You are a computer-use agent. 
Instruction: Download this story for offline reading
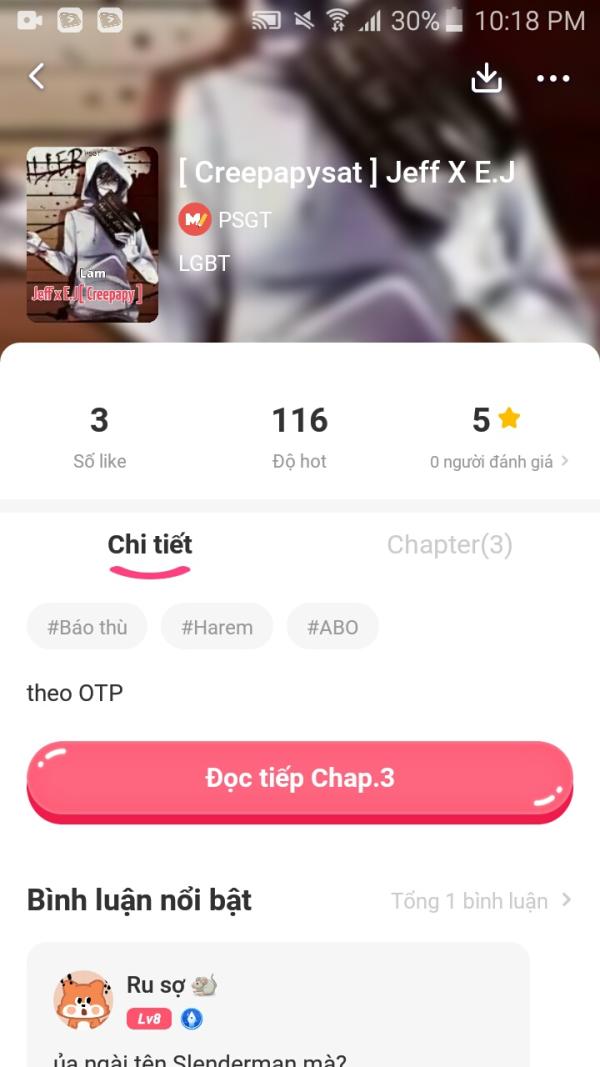[486, 78]
